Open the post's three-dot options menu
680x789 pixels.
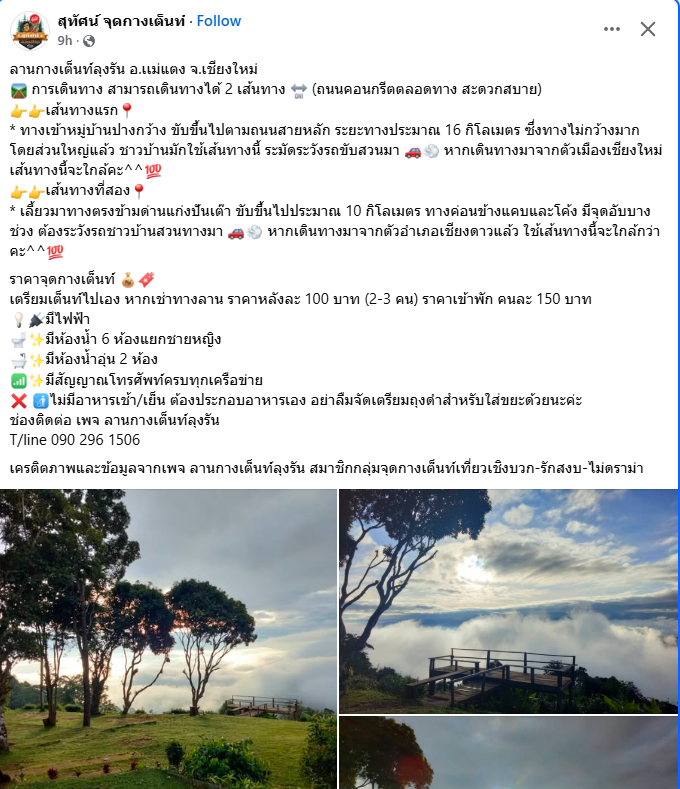(x=612, y=29)
